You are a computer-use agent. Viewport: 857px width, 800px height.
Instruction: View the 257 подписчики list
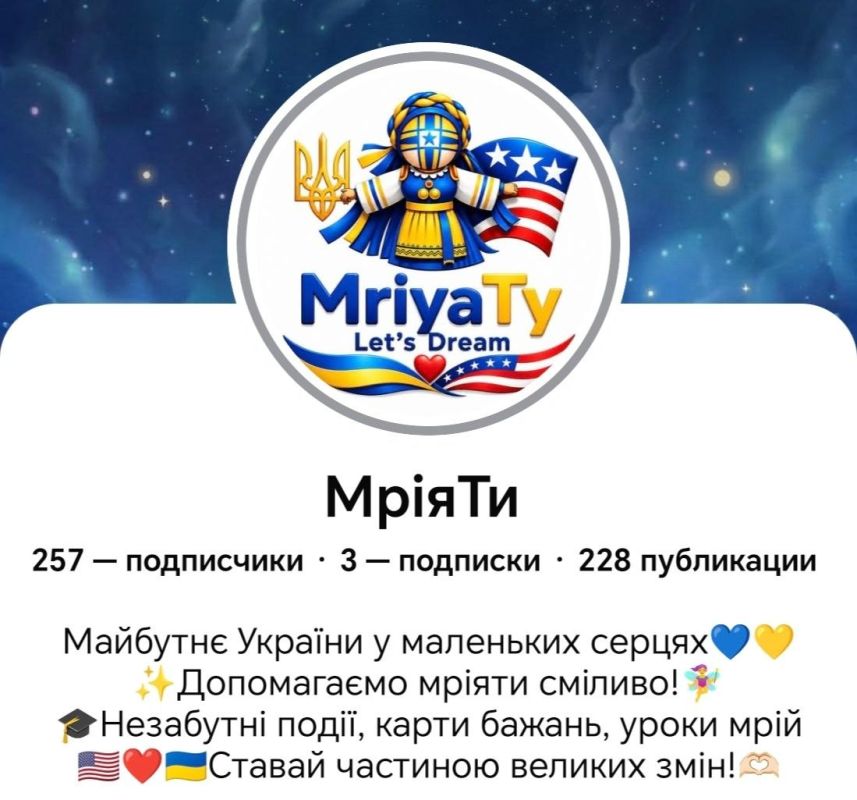pyautogui.click(x=167, y=561)
